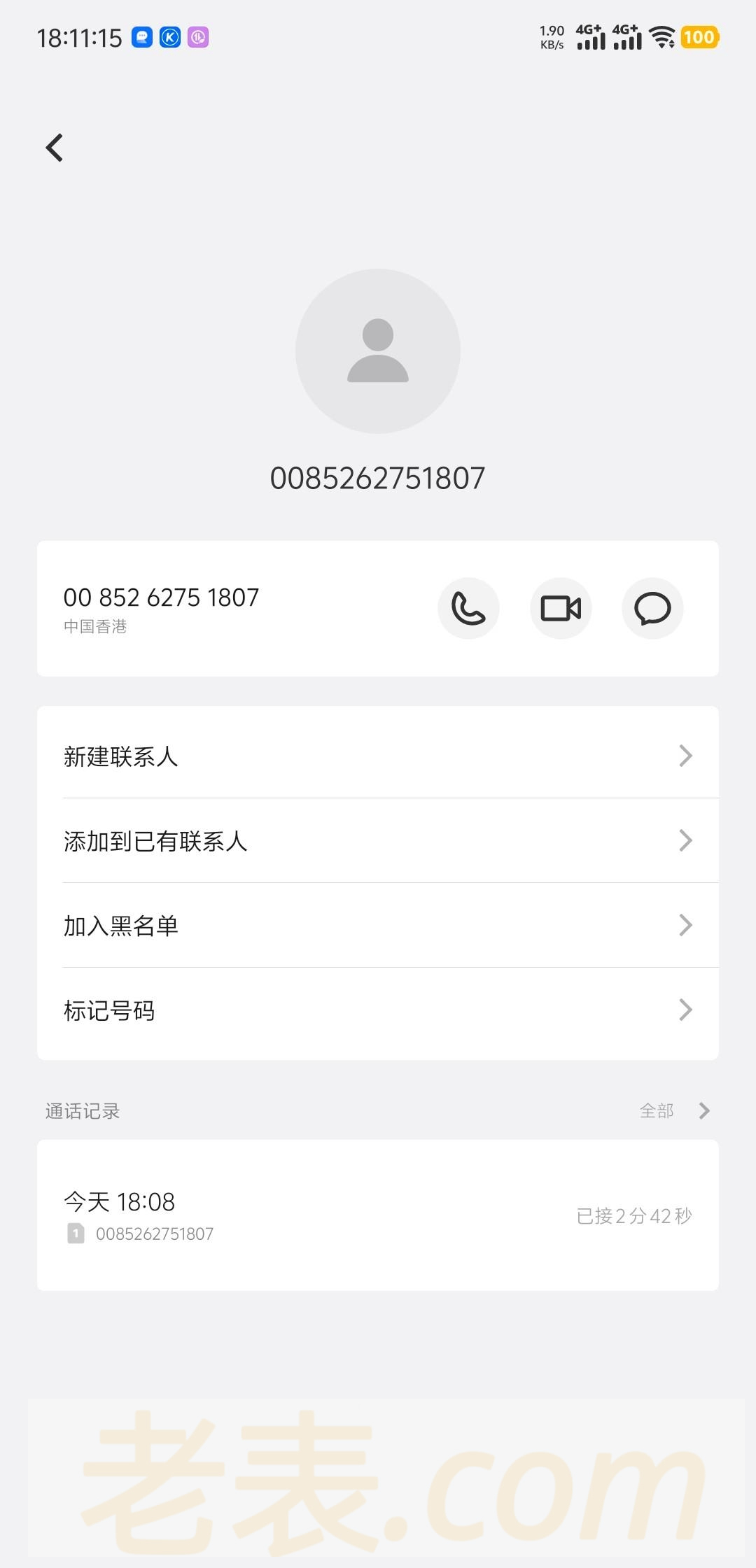756x1568 pixels.
Task: Tap 加入黑名单 to block this number
Action: pyautogui.click(x=378, y=926)
